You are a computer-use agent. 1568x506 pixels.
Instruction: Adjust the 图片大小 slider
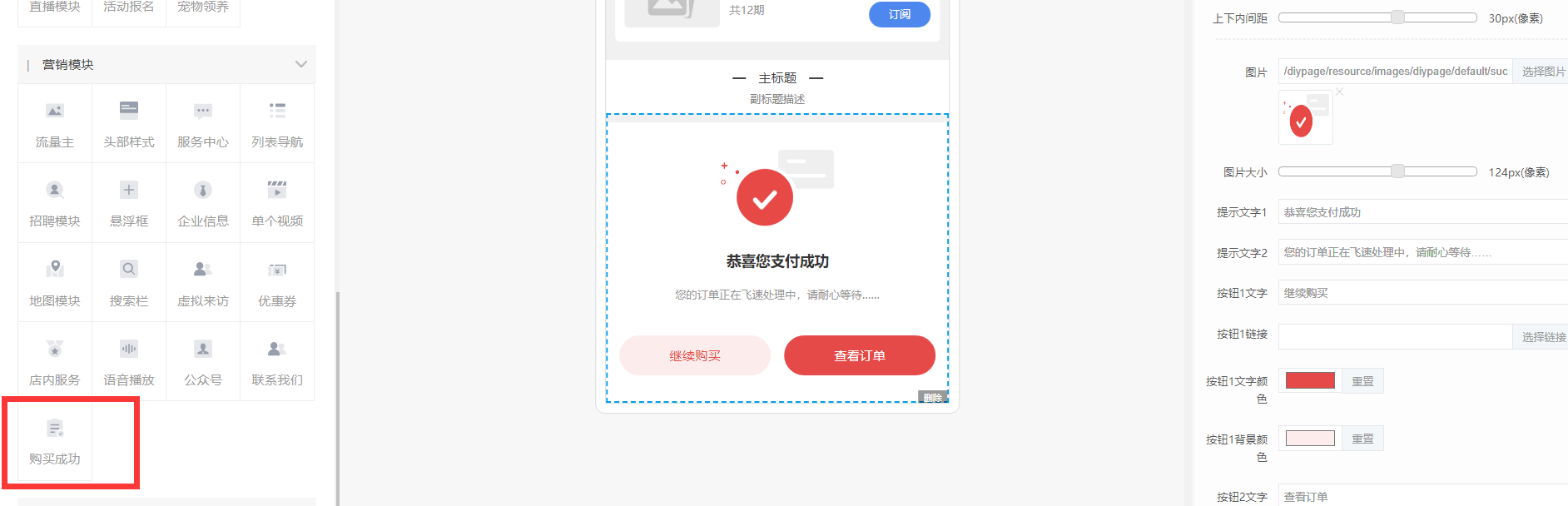[1397, 171]
